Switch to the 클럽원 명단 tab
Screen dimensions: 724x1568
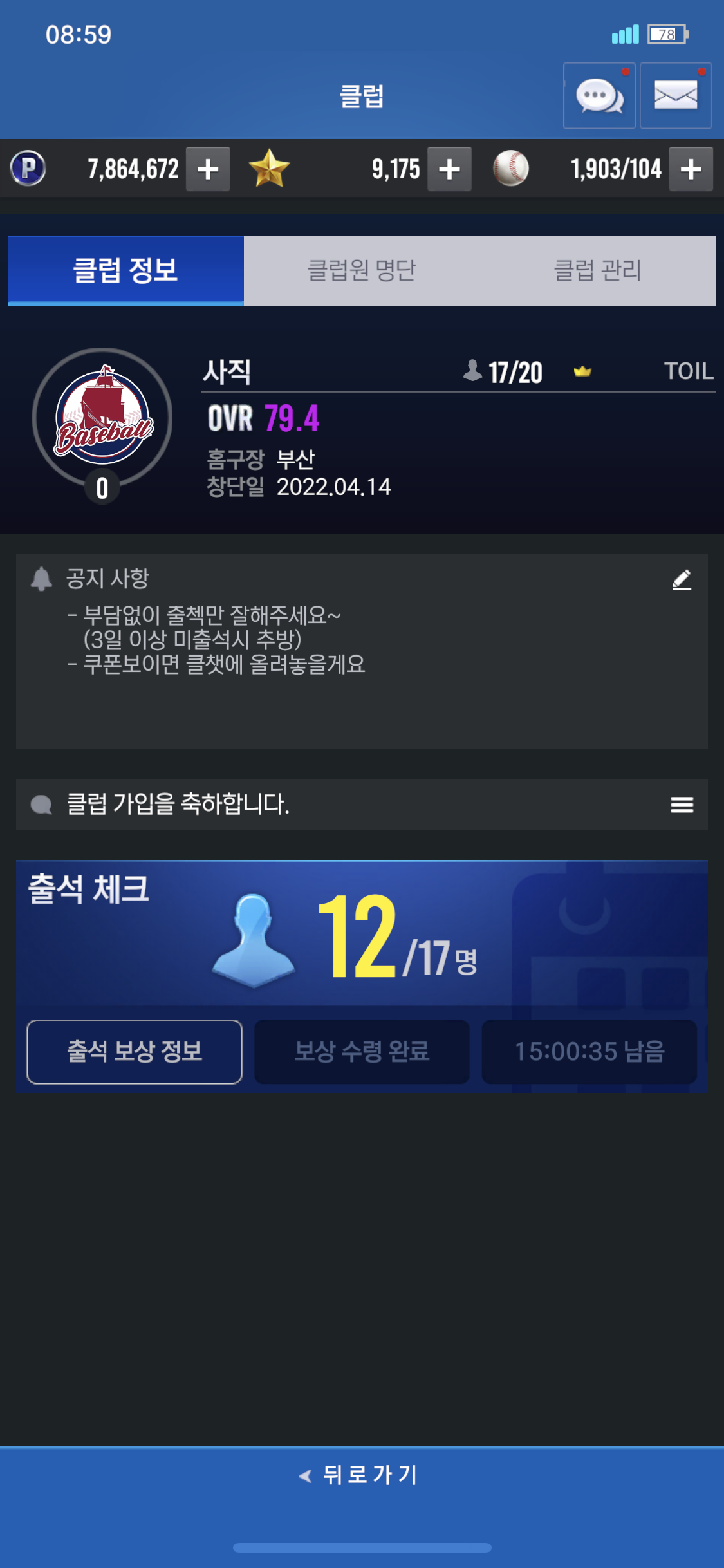click(x=362, y=270)
